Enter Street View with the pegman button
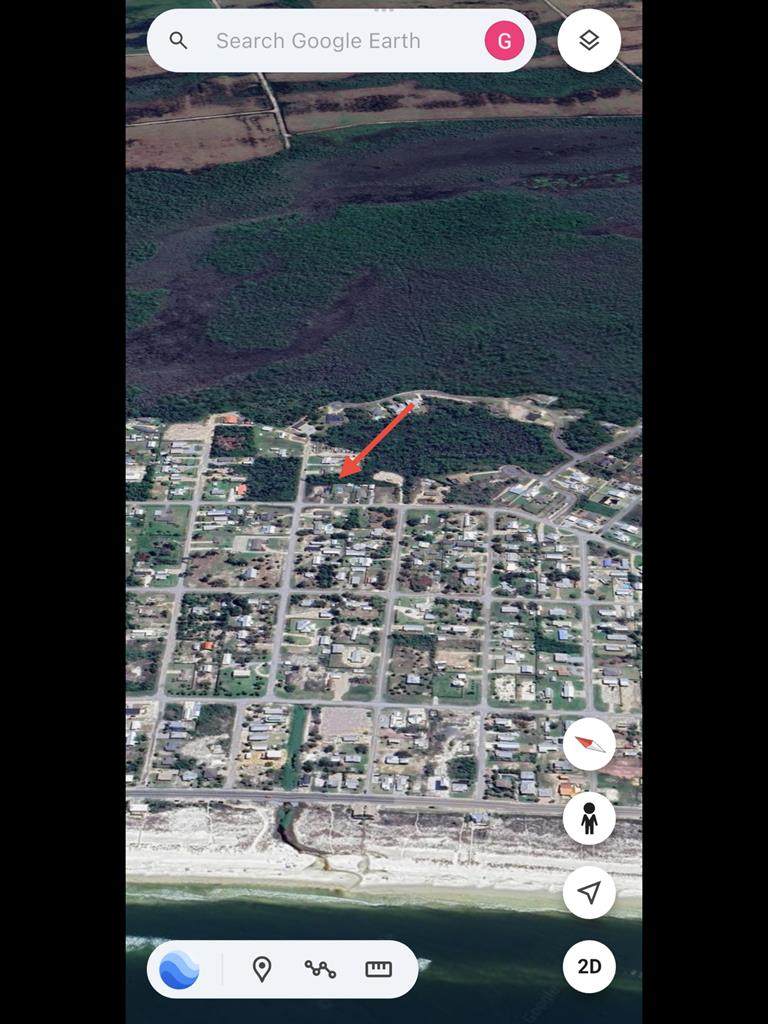The height and width of the screenshot is (1024, 768). click(x=589, y=818)
